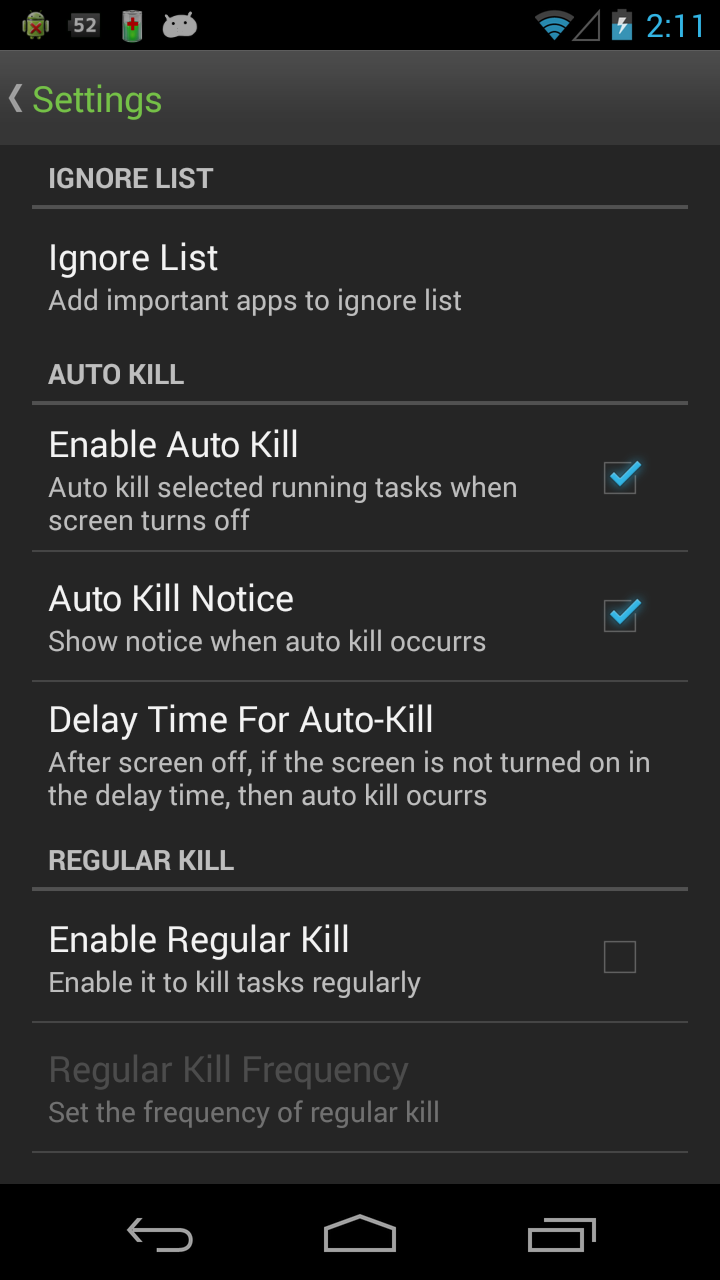Tap the Android mascot icon in status bar
Screen dimensions: 720x1280
click(178, 25)
